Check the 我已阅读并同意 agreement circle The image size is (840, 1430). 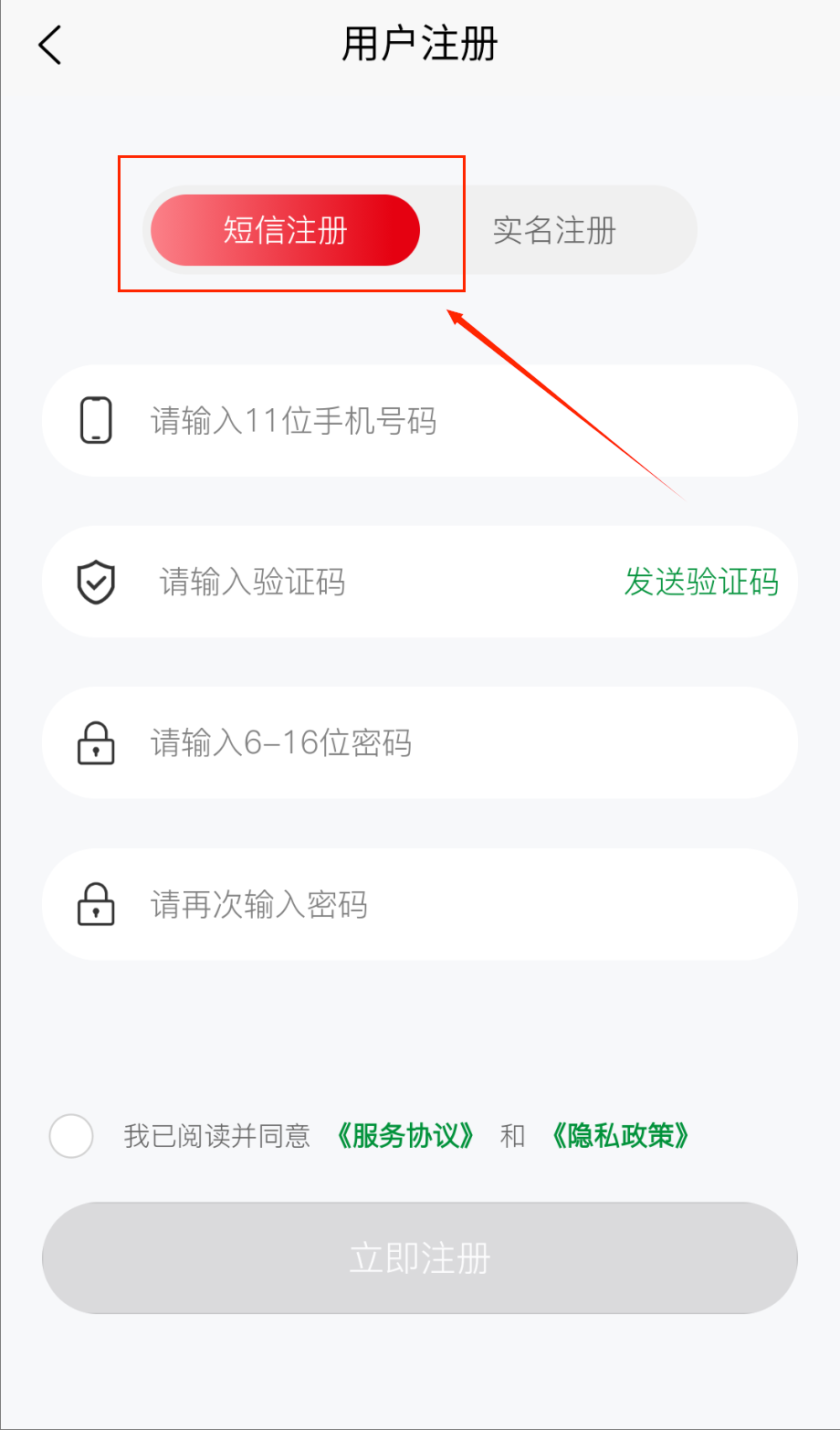point(71,1136)
